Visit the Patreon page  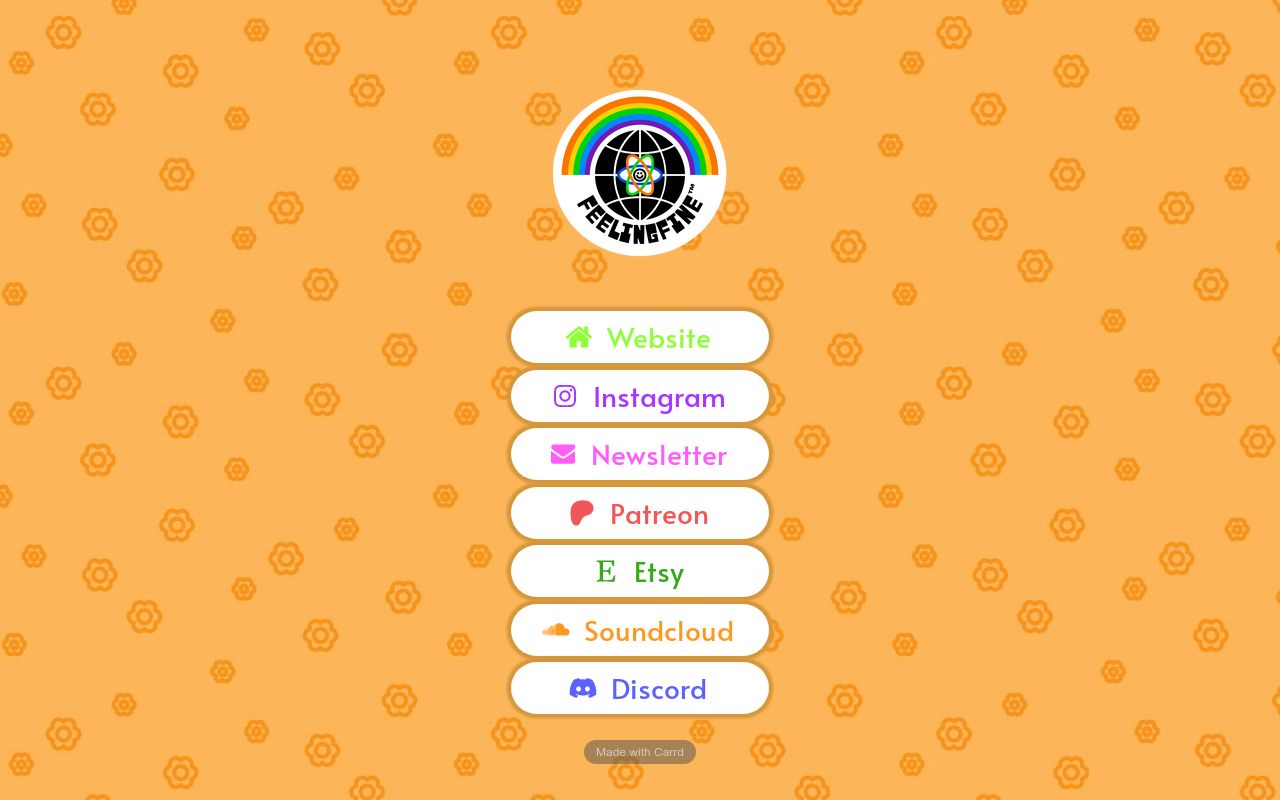tap(640, 513)
